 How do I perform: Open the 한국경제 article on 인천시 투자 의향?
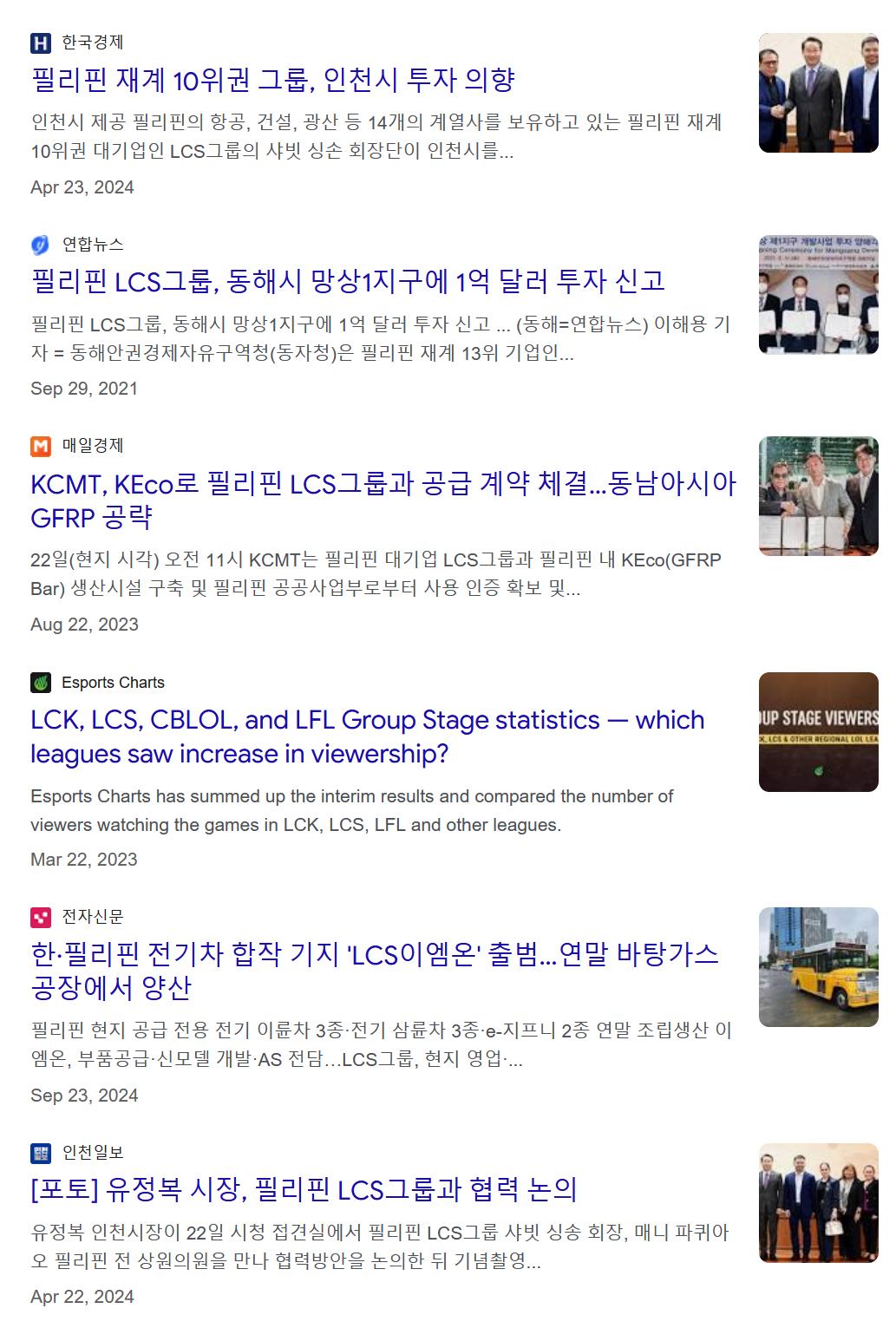click(272, 80)
